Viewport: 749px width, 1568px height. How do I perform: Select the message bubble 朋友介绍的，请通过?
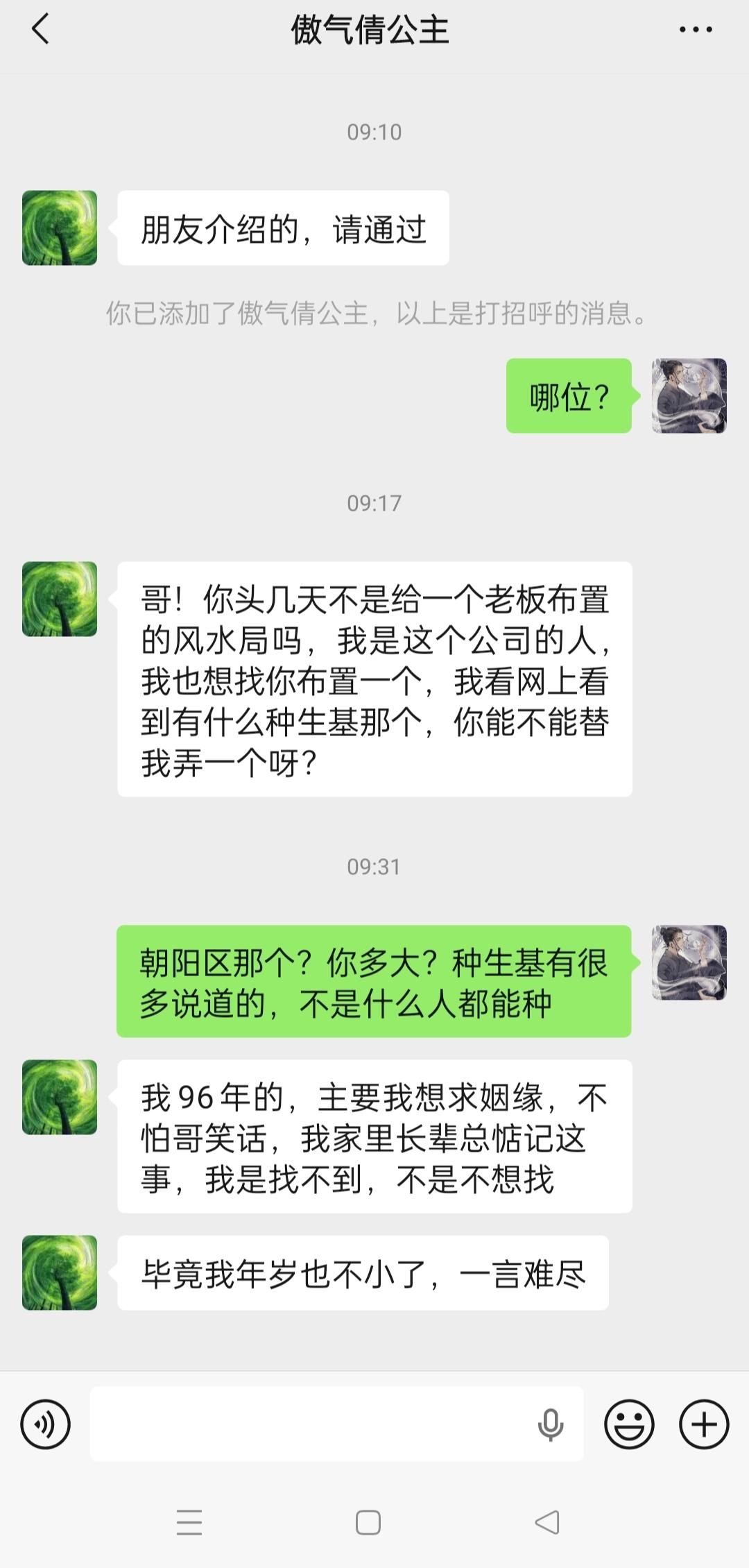(284, 225)
